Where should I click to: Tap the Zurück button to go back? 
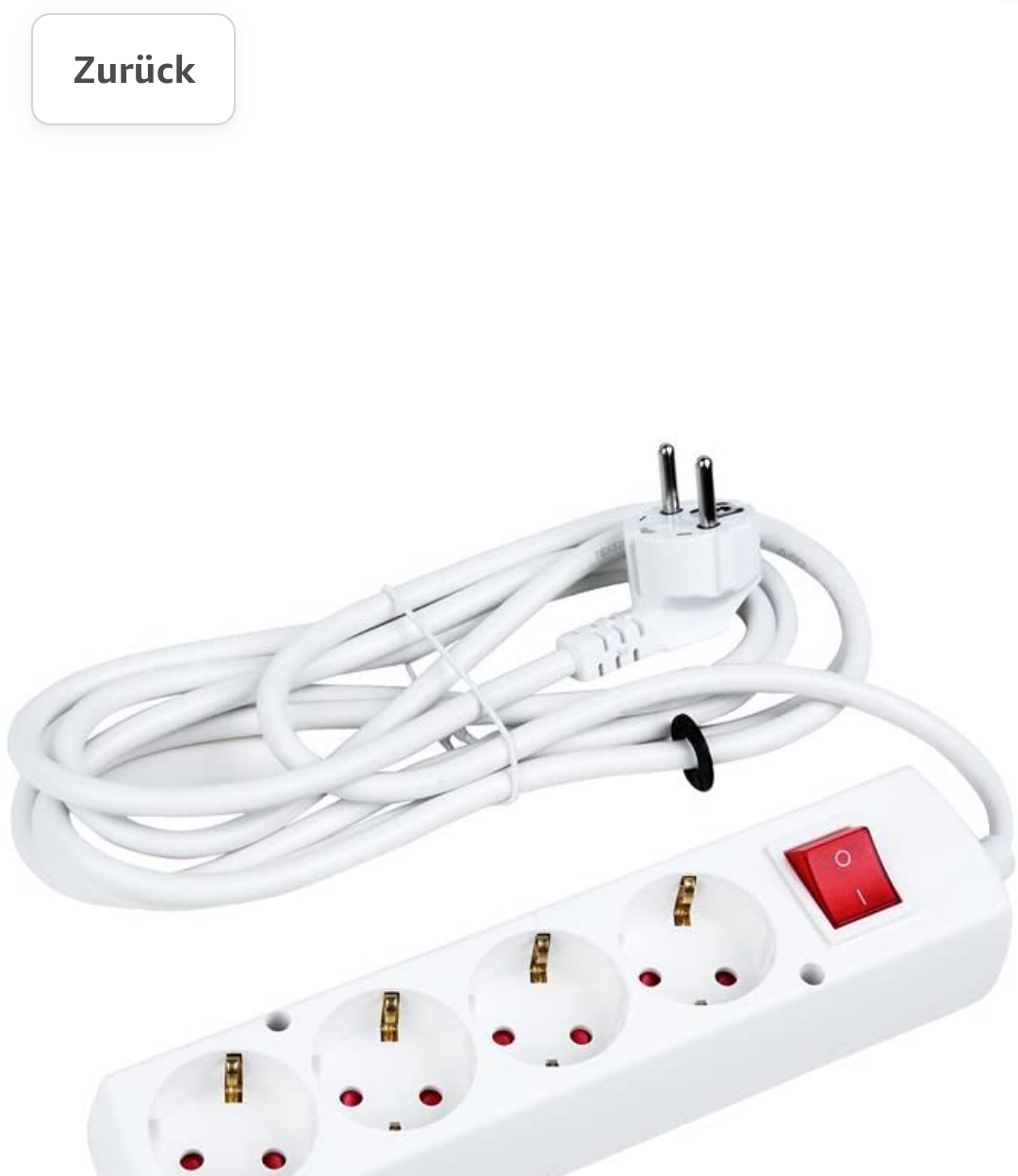pyautogui.click(x=133, y=70)
